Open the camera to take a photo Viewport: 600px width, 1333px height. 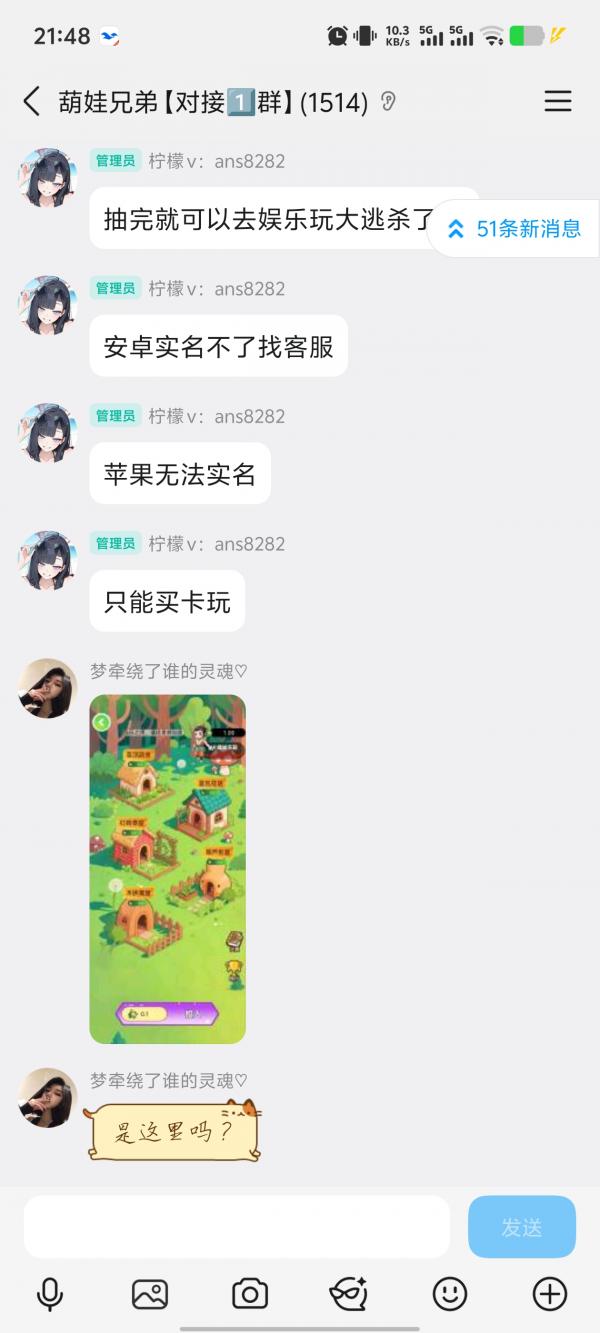tap(249, 1294)
